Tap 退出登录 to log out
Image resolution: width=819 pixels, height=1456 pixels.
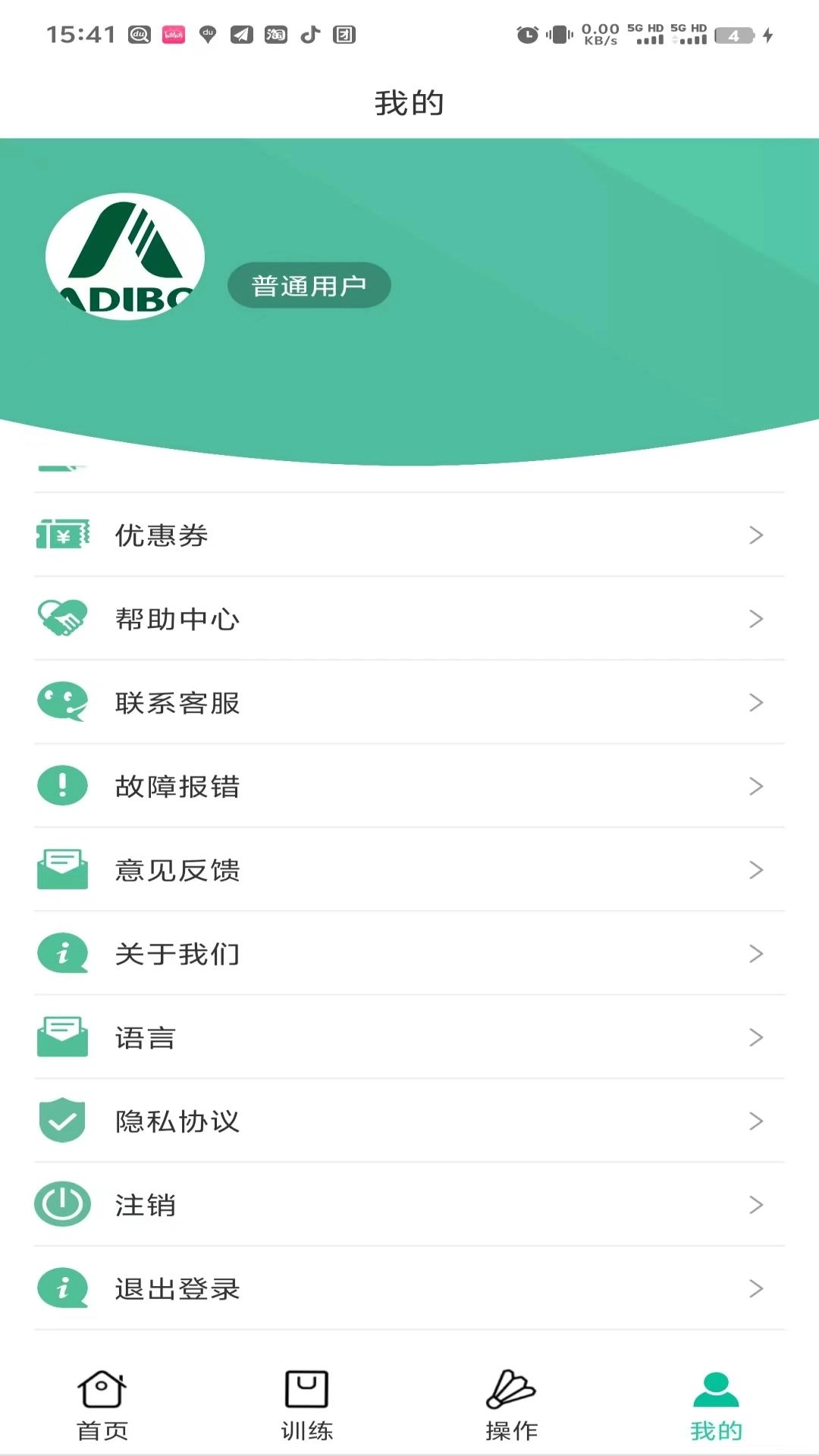pos(178,1288)
